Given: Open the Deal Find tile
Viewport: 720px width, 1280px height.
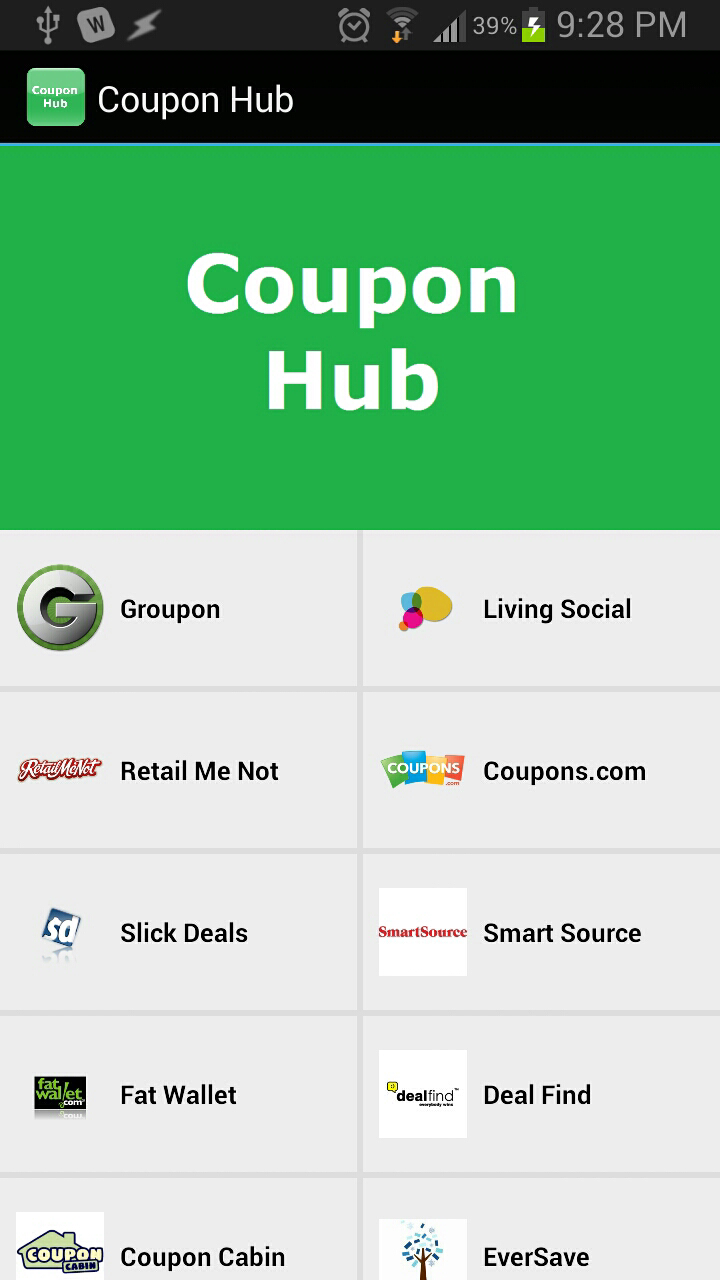Looking at the screenshot, I should 541,1095.
